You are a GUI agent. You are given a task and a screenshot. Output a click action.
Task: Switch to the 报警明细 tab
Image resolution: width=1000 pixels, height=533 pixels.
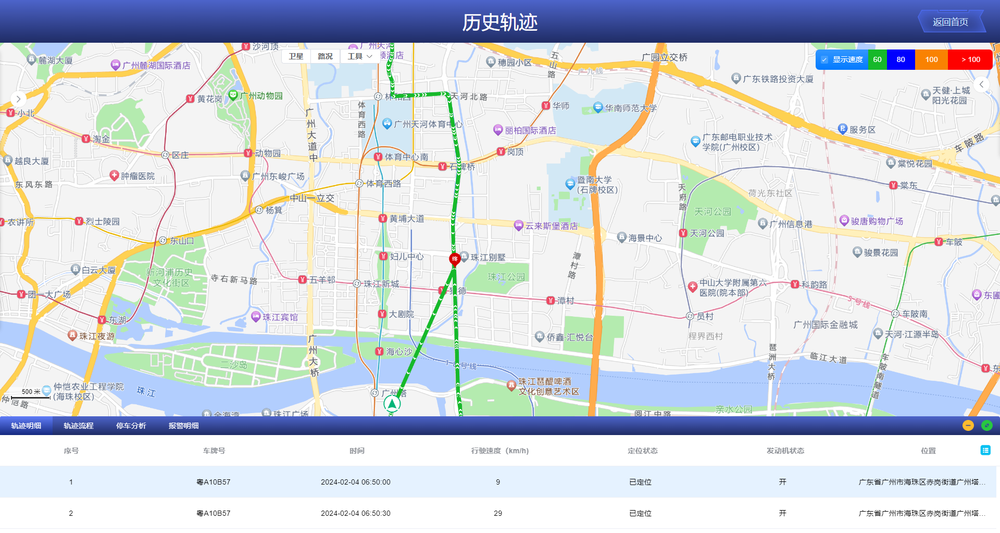(184, 426)
